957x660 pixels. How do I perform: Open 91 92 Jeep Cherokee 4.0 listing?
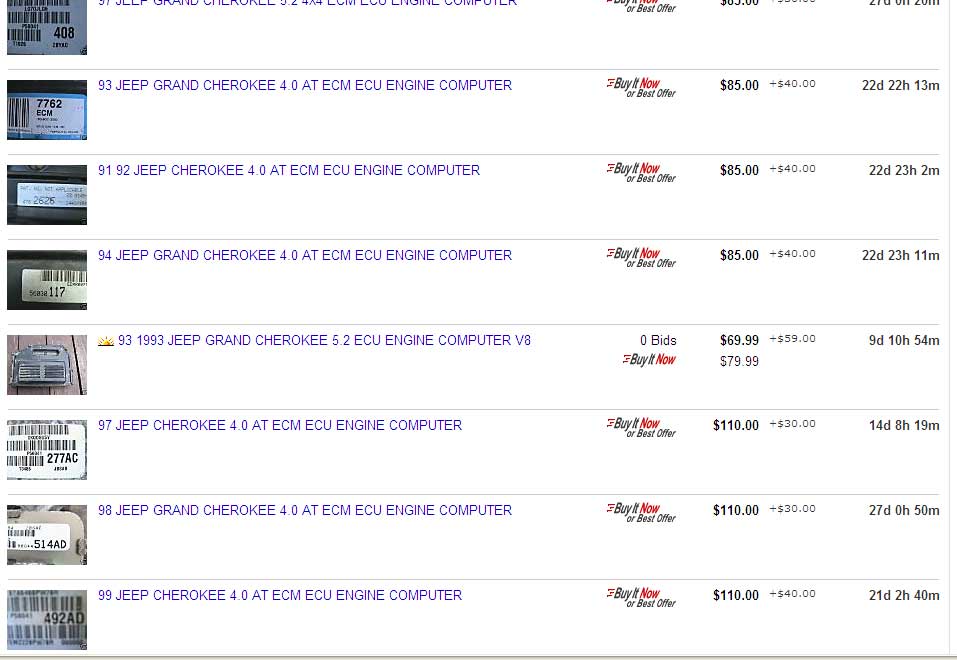pyautogui.click(x=288, y=171)
